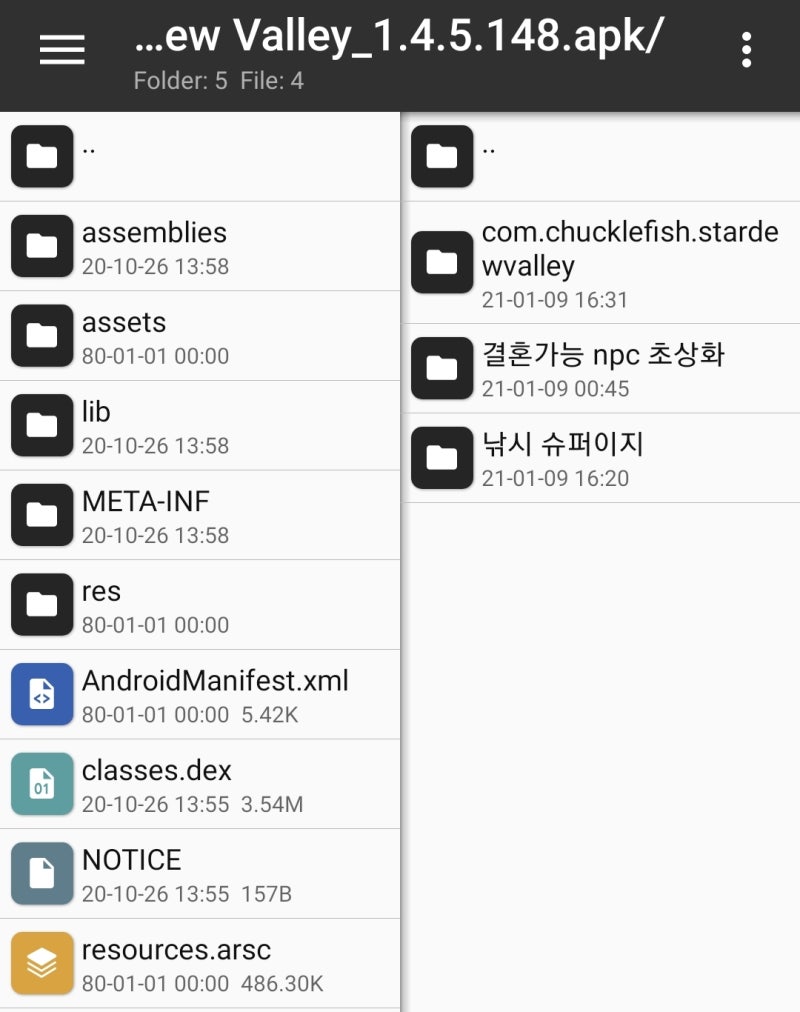Image resolution: width=800 pixels, height=1012 pixels.
Task: Select the lib folder icon
Action: (41, 425)
